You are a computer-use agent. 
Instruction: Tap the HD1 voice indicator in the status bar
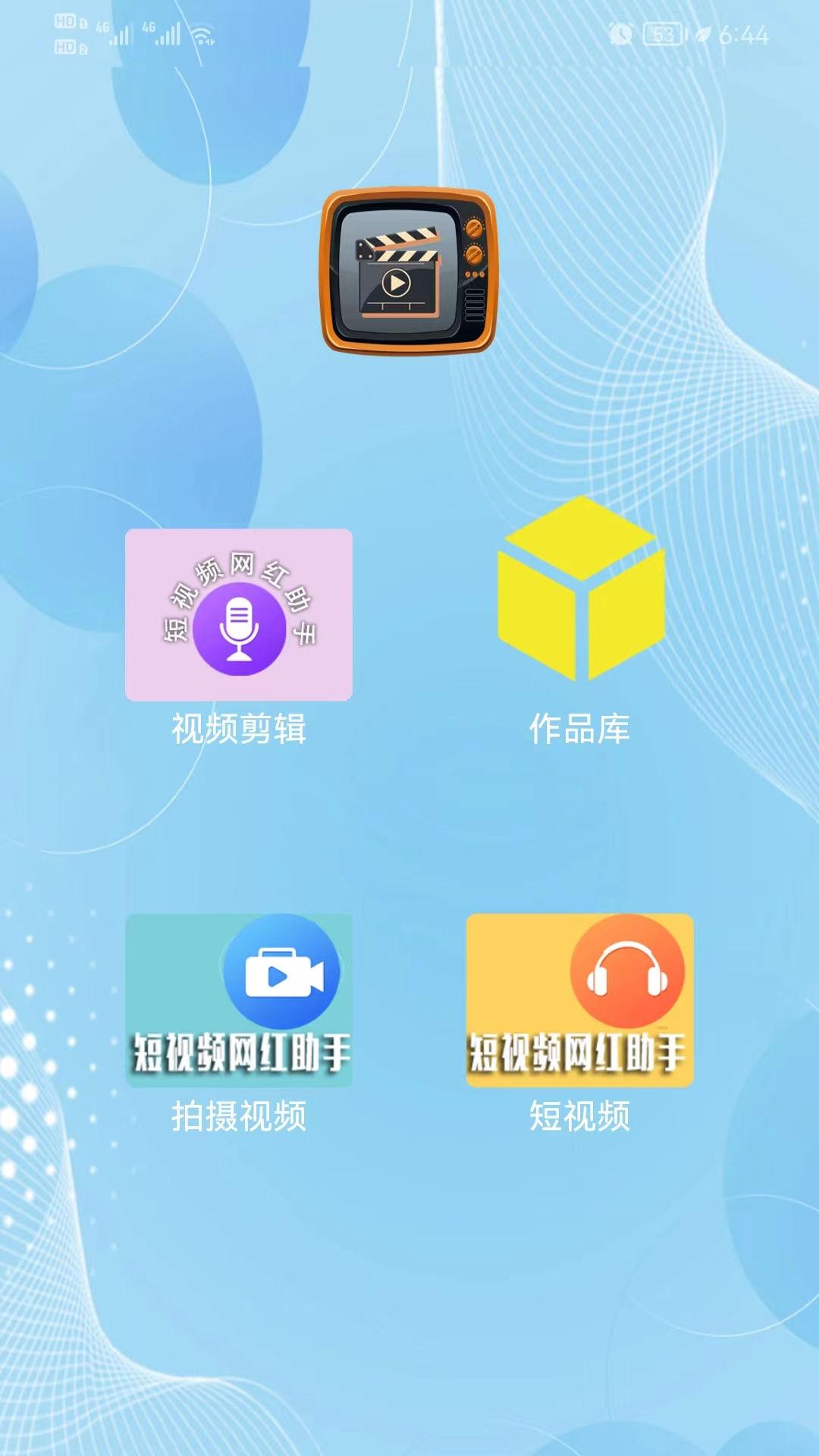[67, 21]
